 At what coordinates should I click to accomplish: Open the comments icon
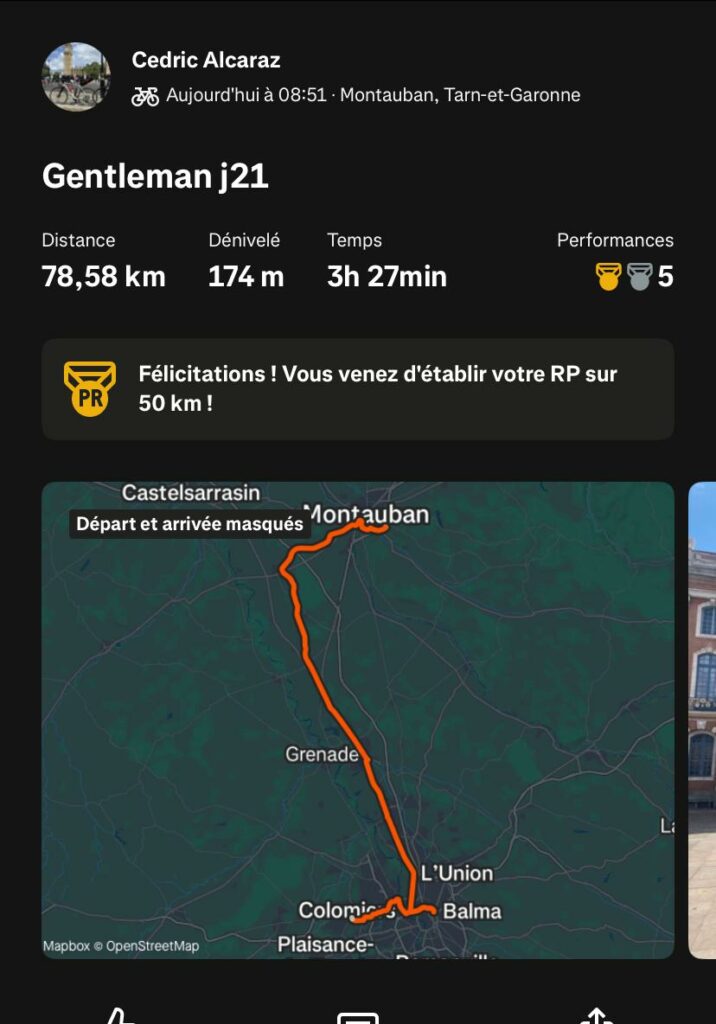pos(357,1016)
